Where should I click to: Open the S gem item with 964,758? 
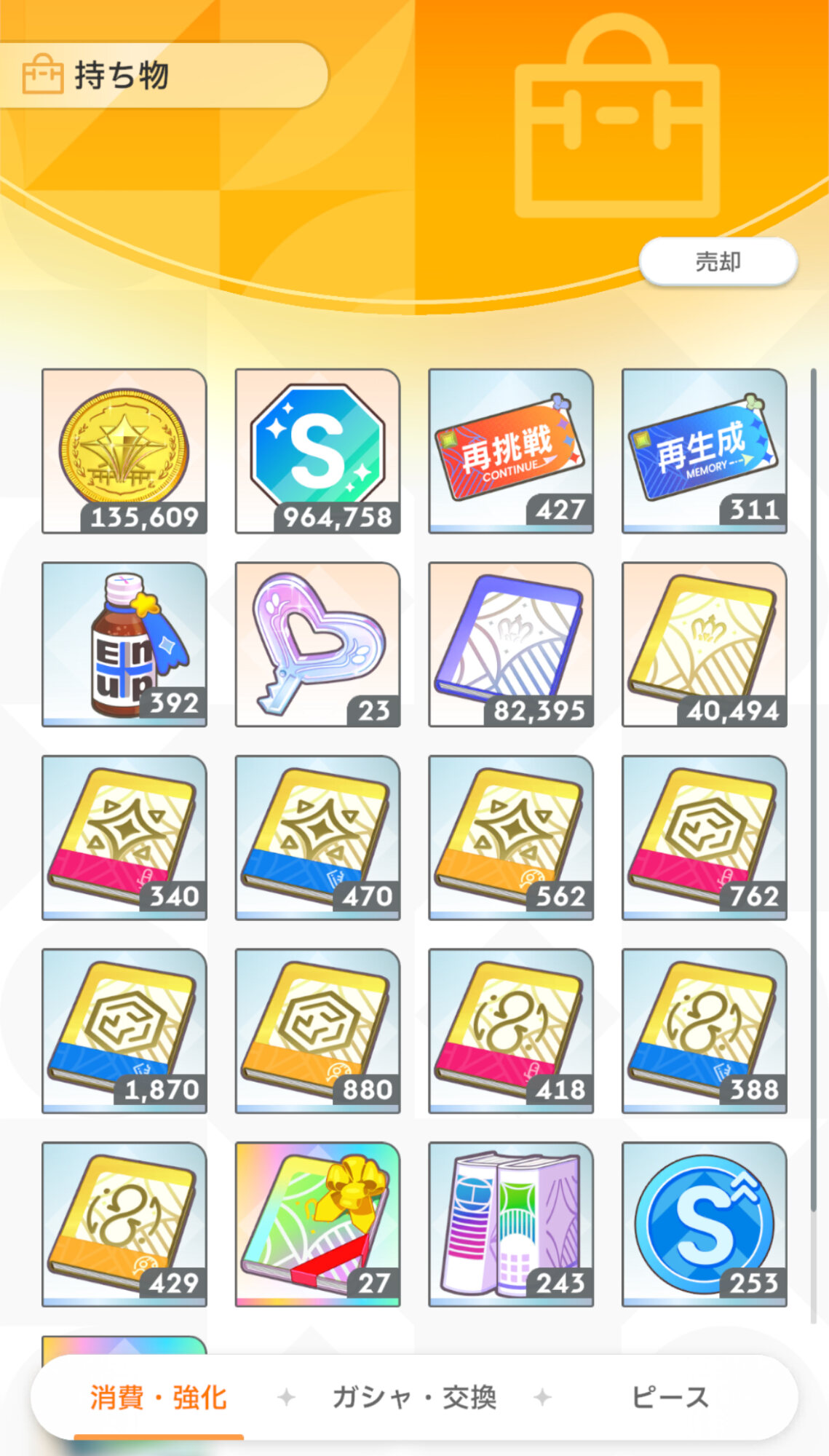[x=317, y=451]
